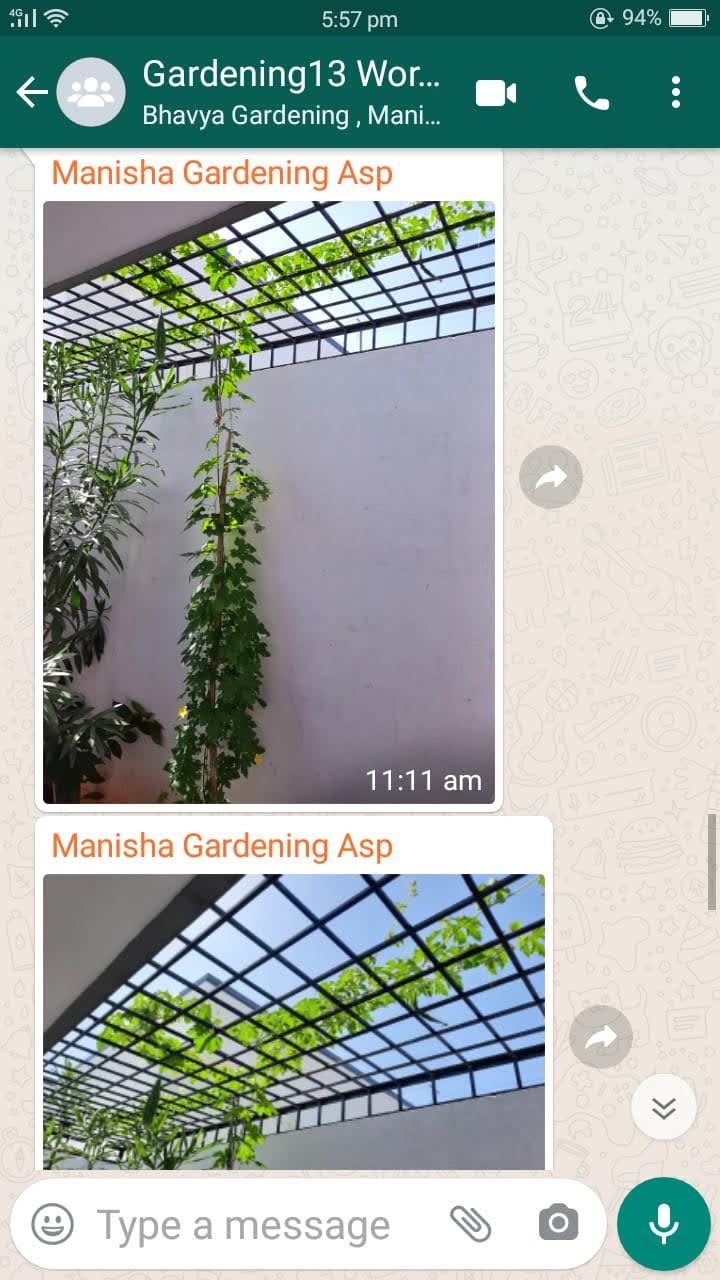Image resolution: width=720 pixels, height=1280 pixels.
Task: Open the photo sent at 11:11 am
Action: coord(269,502)
